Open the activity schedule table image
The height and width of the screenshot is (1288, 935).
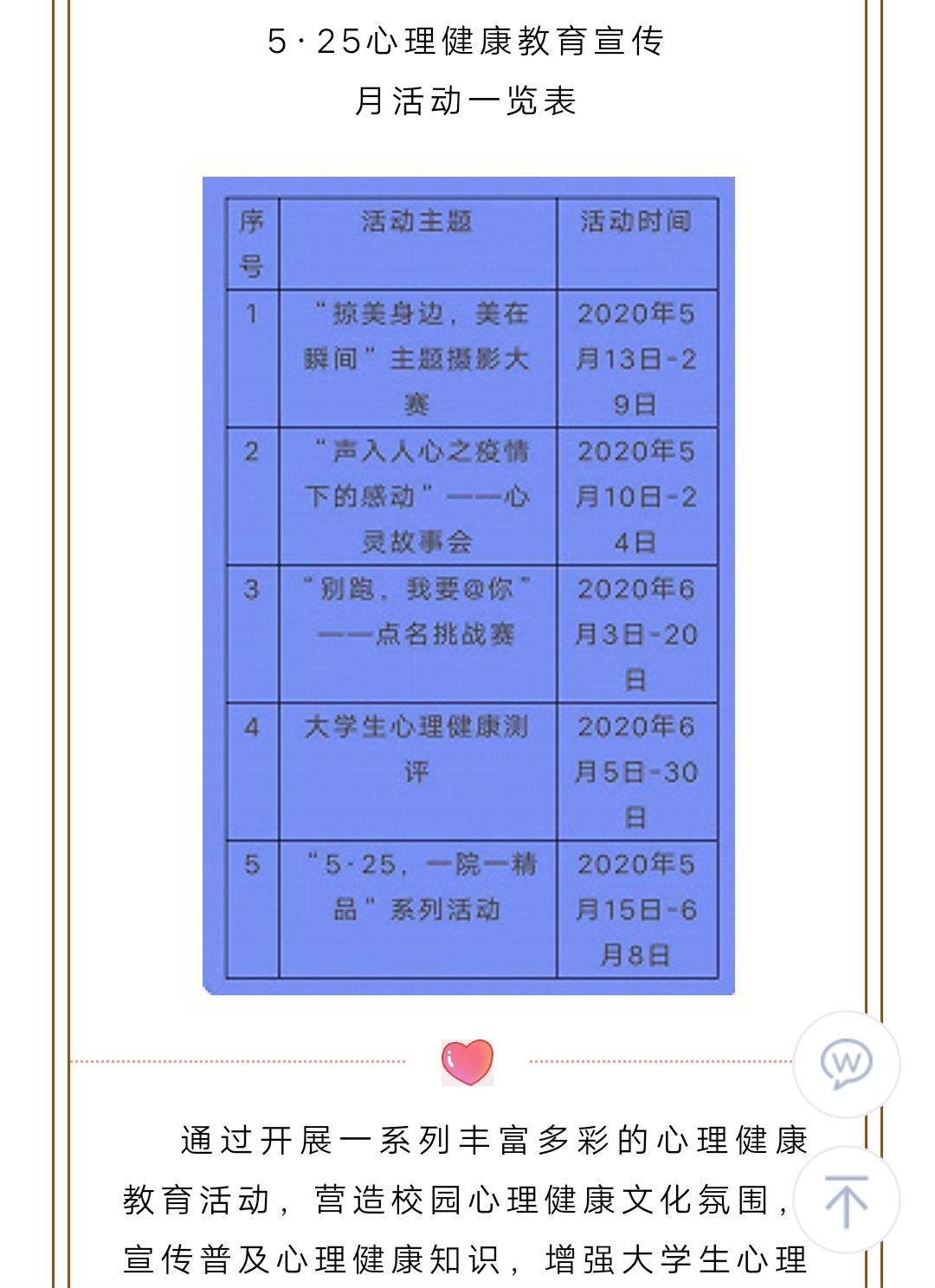coord(468,586)
